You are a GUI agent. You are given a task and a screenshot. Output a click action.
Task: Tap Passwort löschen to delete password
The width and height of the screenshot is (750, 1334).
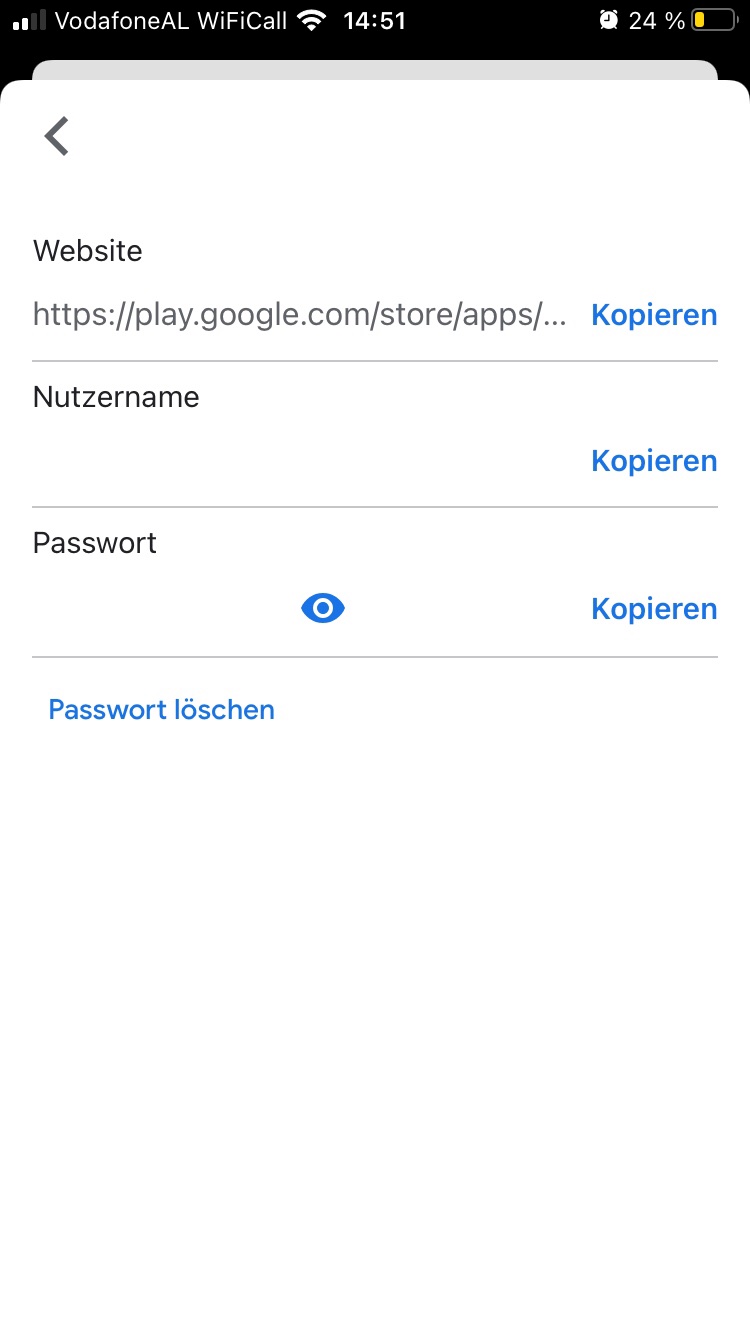(161, 710)
